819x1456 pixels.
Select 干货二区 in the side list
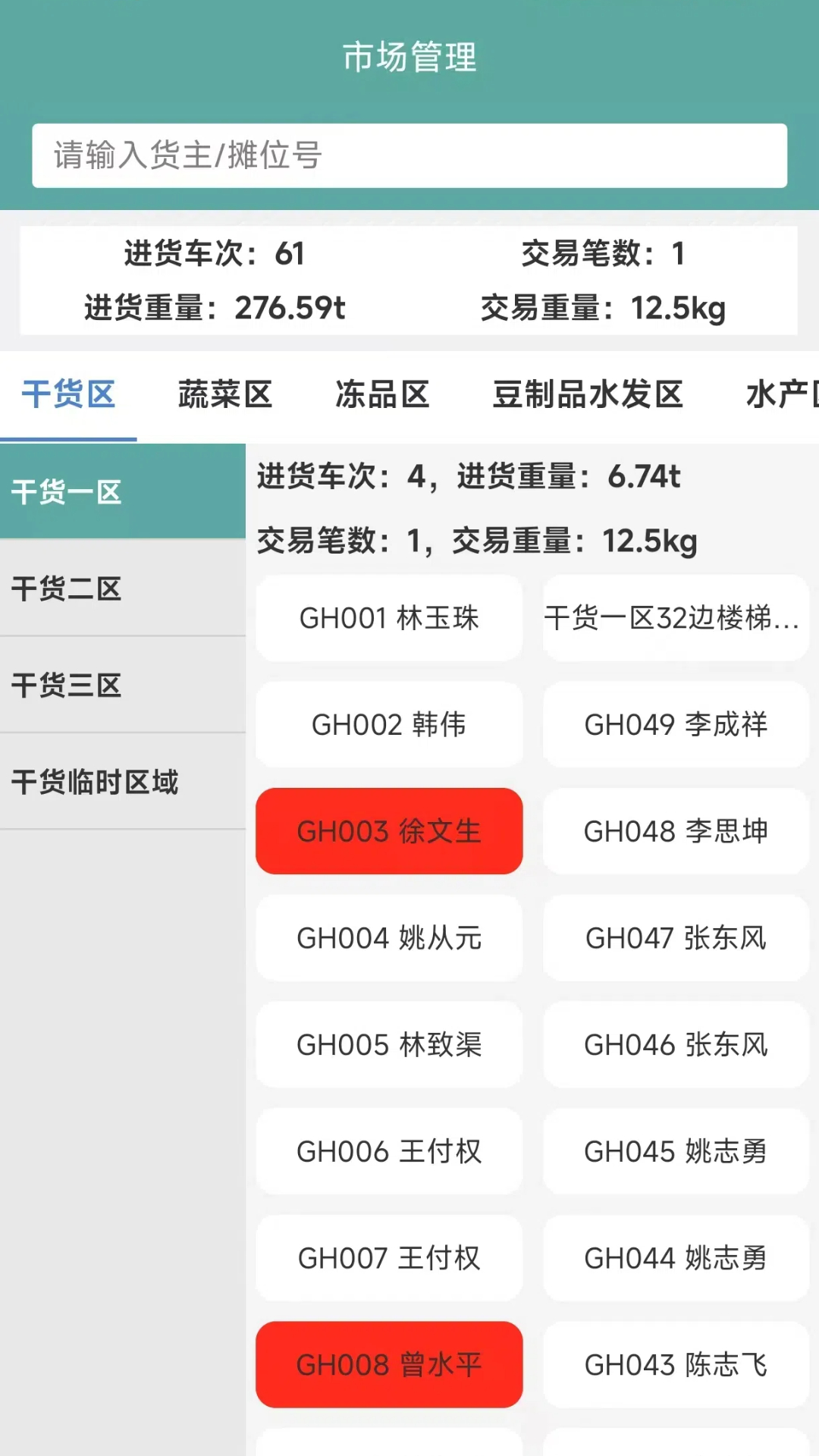(x=121, y=588)
